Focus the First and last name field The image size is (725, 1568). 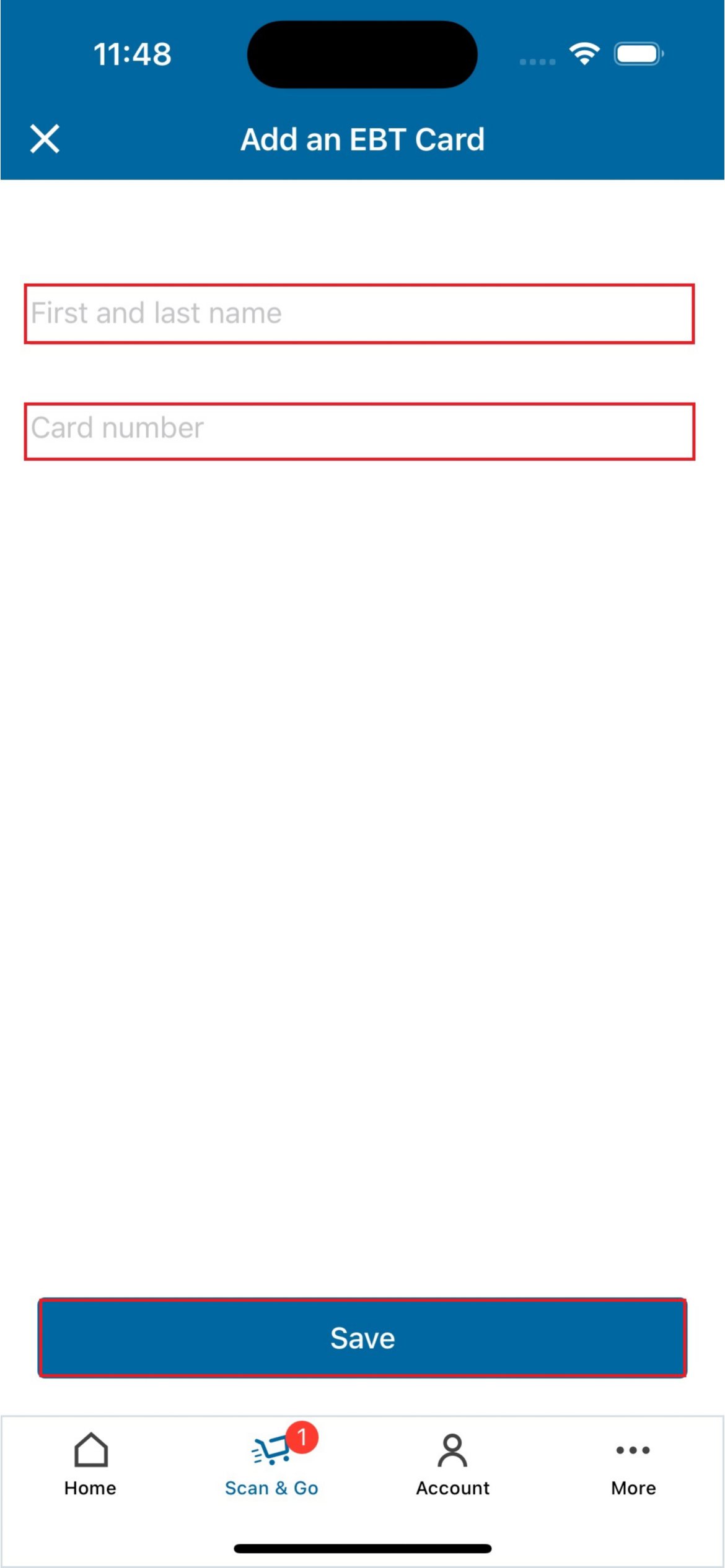tap(359, 313)
